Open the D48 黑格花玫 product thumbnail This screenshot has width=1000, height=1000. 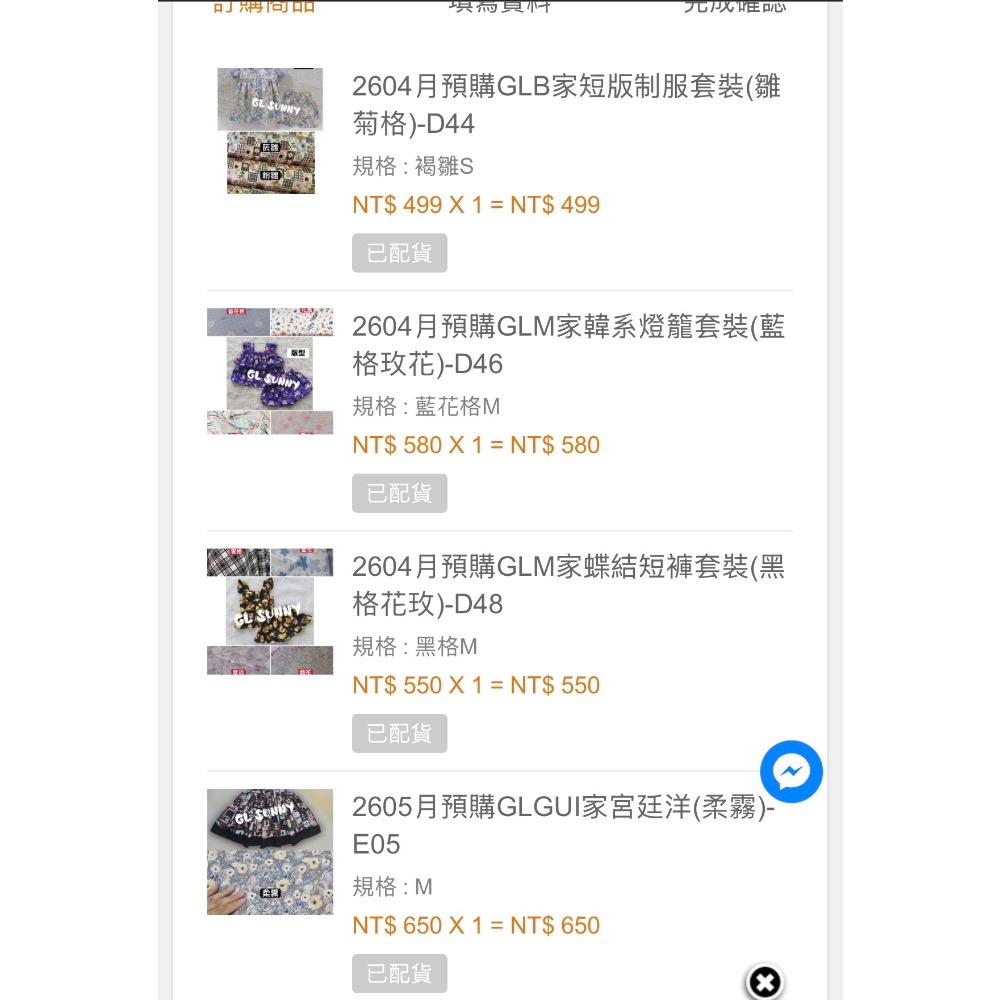270,612
